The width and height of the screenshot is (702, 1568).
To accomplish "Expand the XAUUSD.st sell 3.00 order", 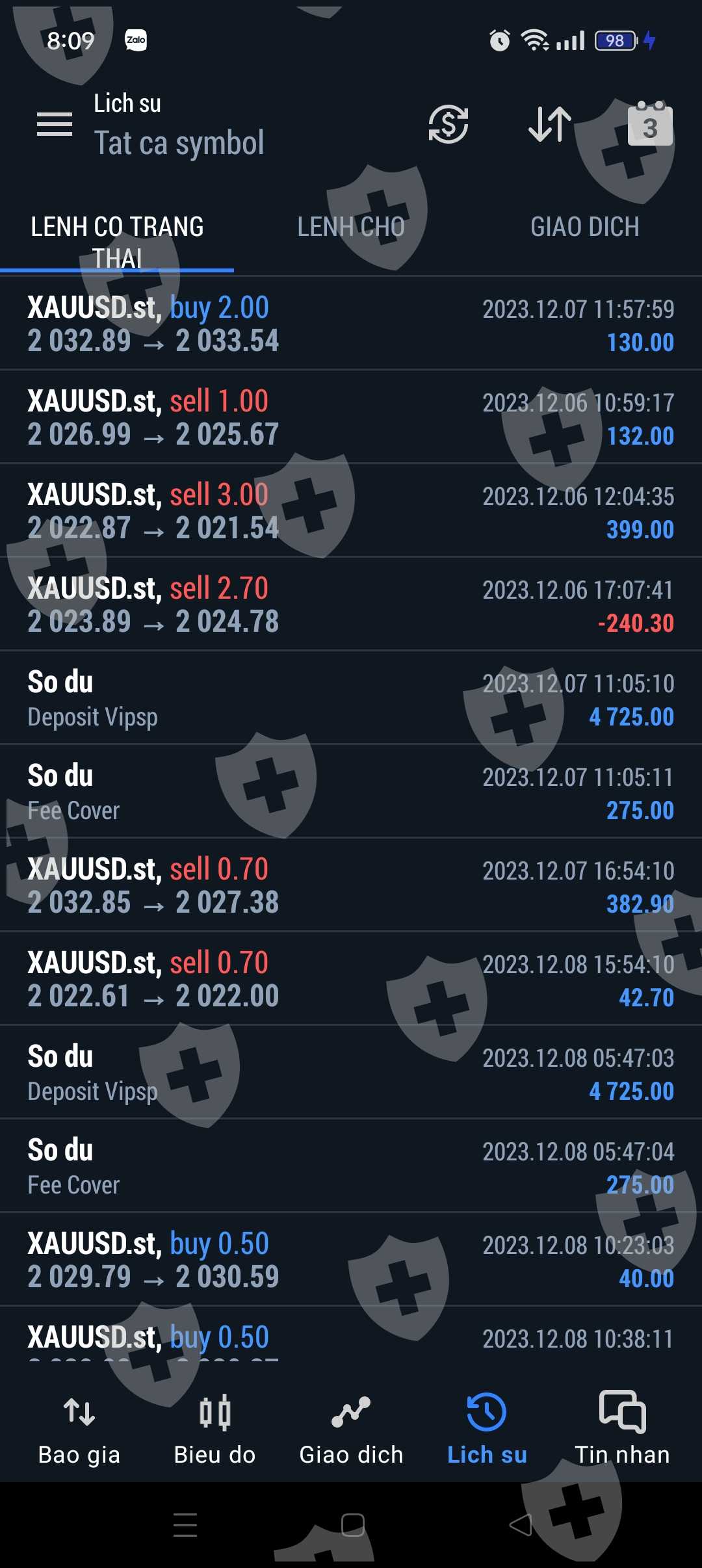I will tap(351, 511).
